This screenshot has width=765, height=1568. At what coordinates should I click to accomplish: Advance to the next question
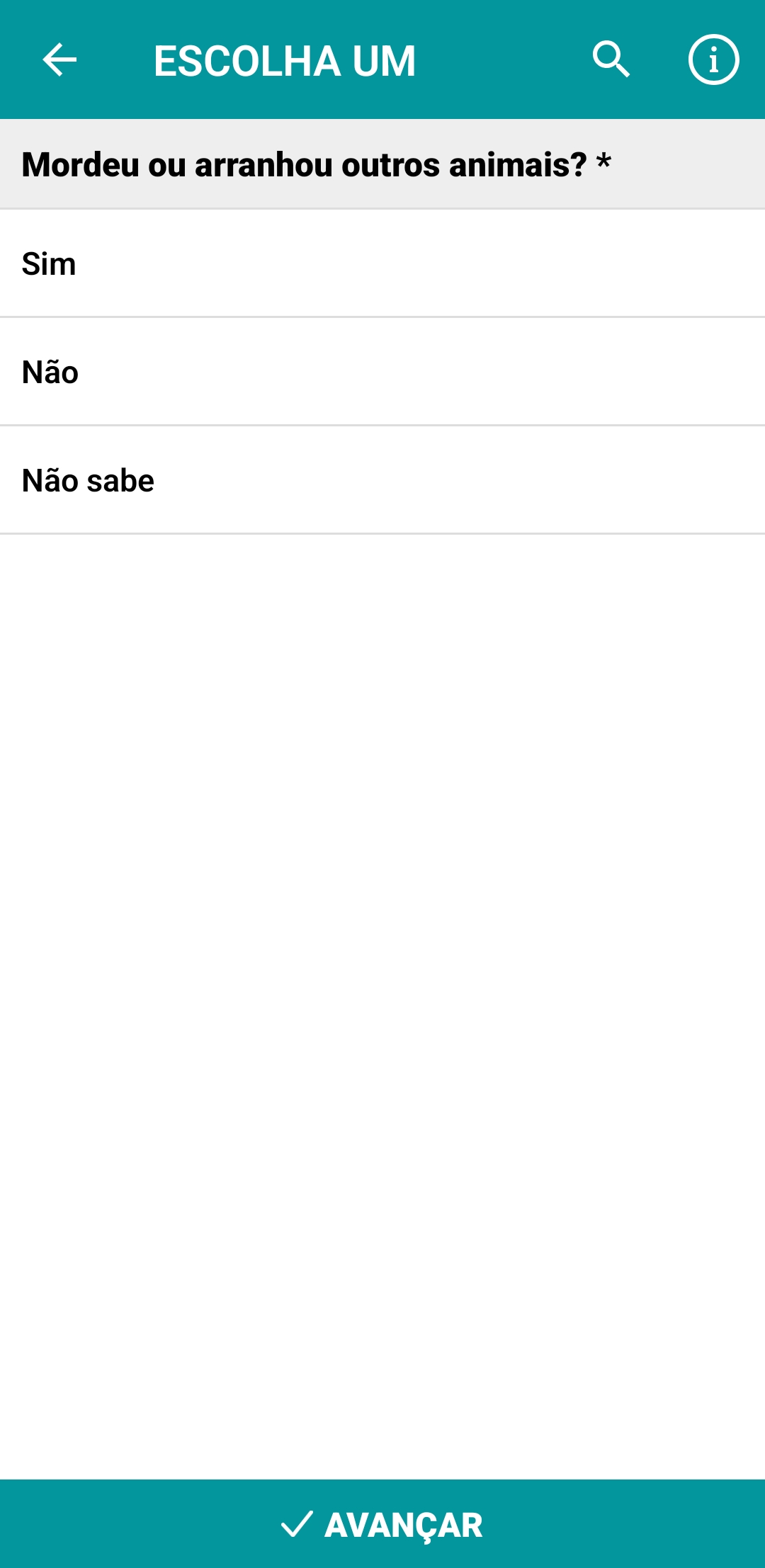(382, 1524)
